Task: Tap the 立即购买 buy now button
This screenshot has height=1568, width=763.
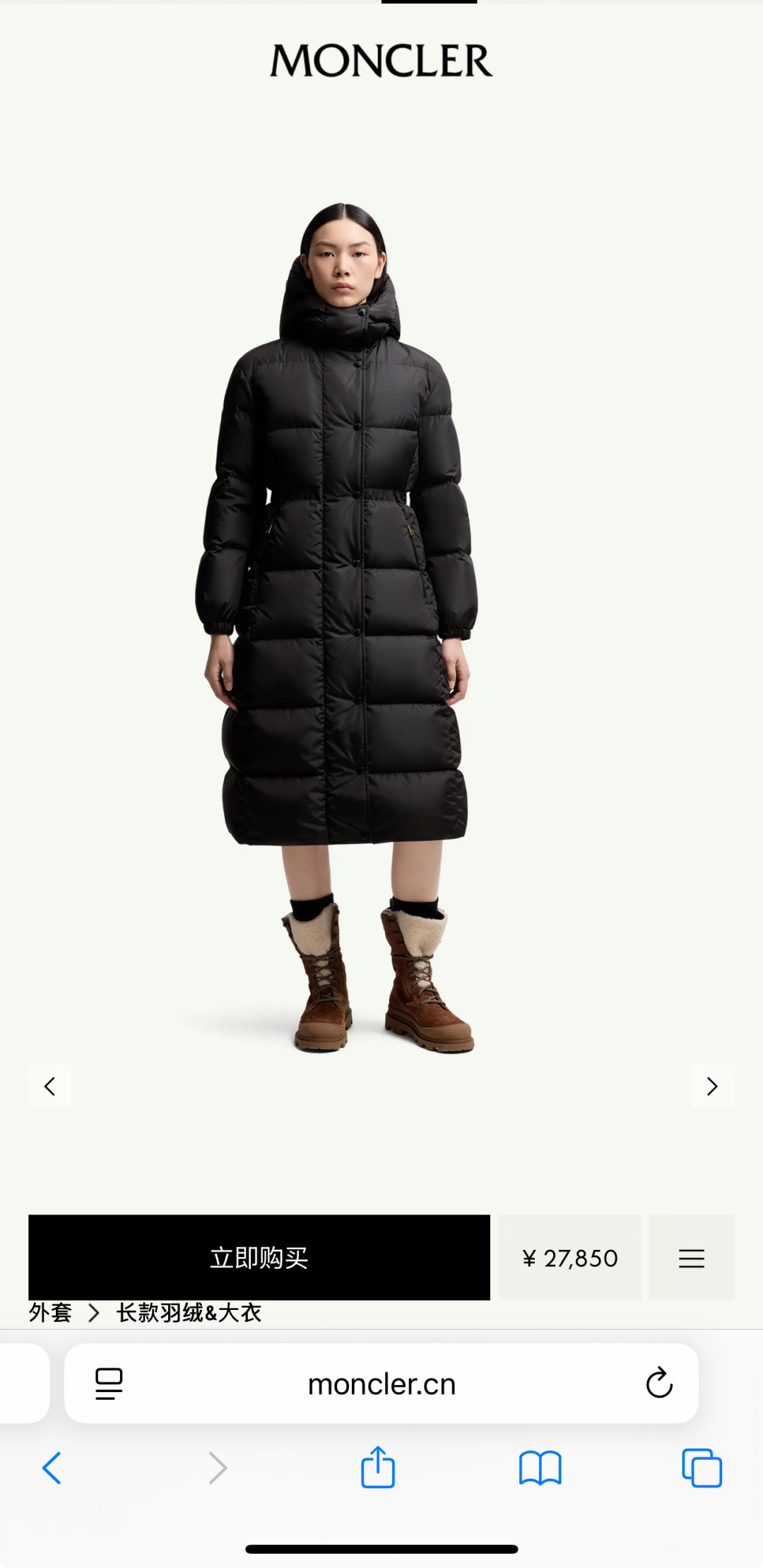Action: click(259, 1257)
